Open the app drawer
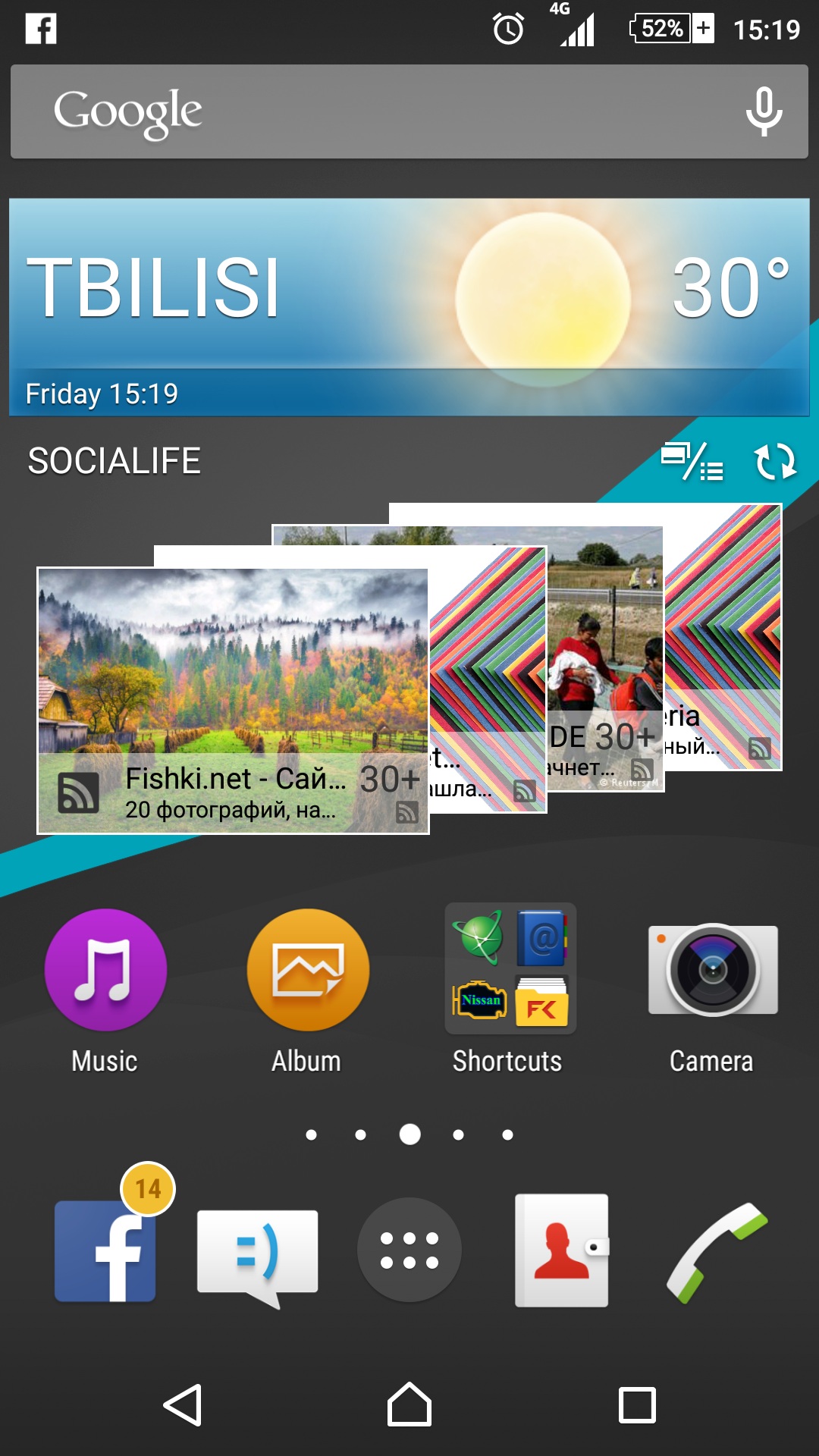819x1456 pixels. (409, 1250)
